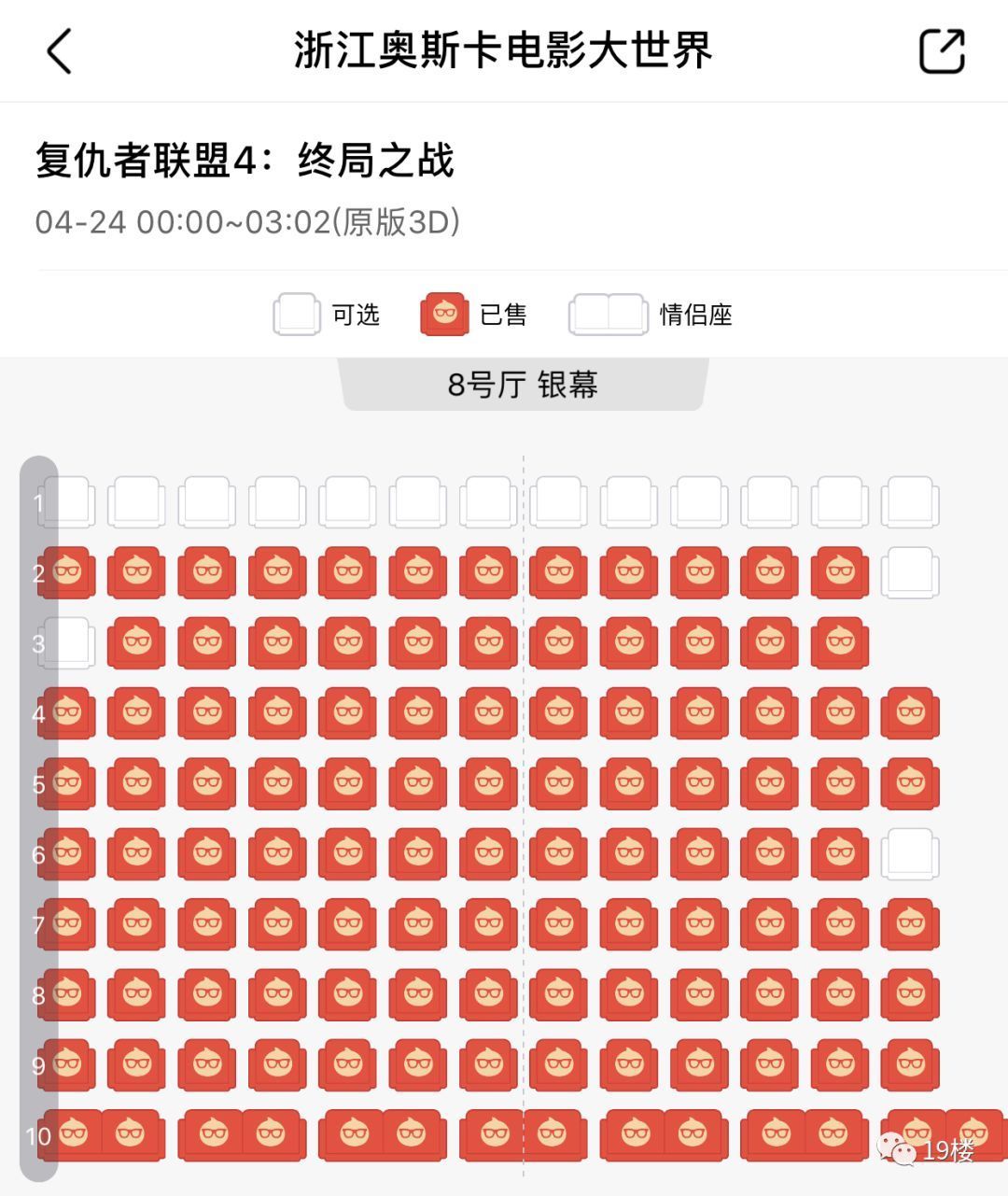Select the white seat at the right end of row 6
This screenshot has height=1196, width=1008.
click(908, 854)
